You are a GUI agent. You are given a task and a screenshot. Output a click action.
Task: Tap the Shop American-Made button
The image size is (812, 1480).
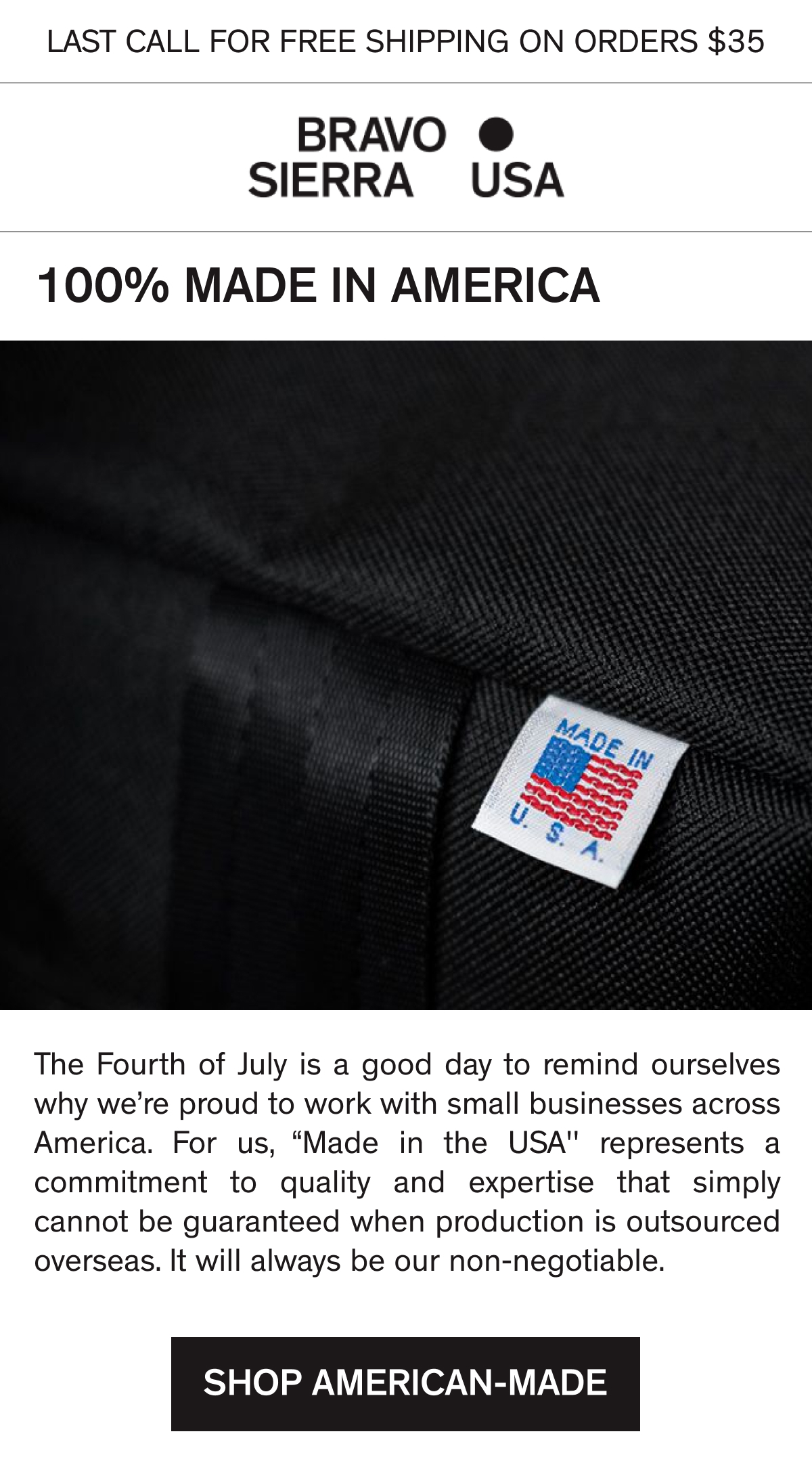pyautogui.click(x=405, y=1383)
